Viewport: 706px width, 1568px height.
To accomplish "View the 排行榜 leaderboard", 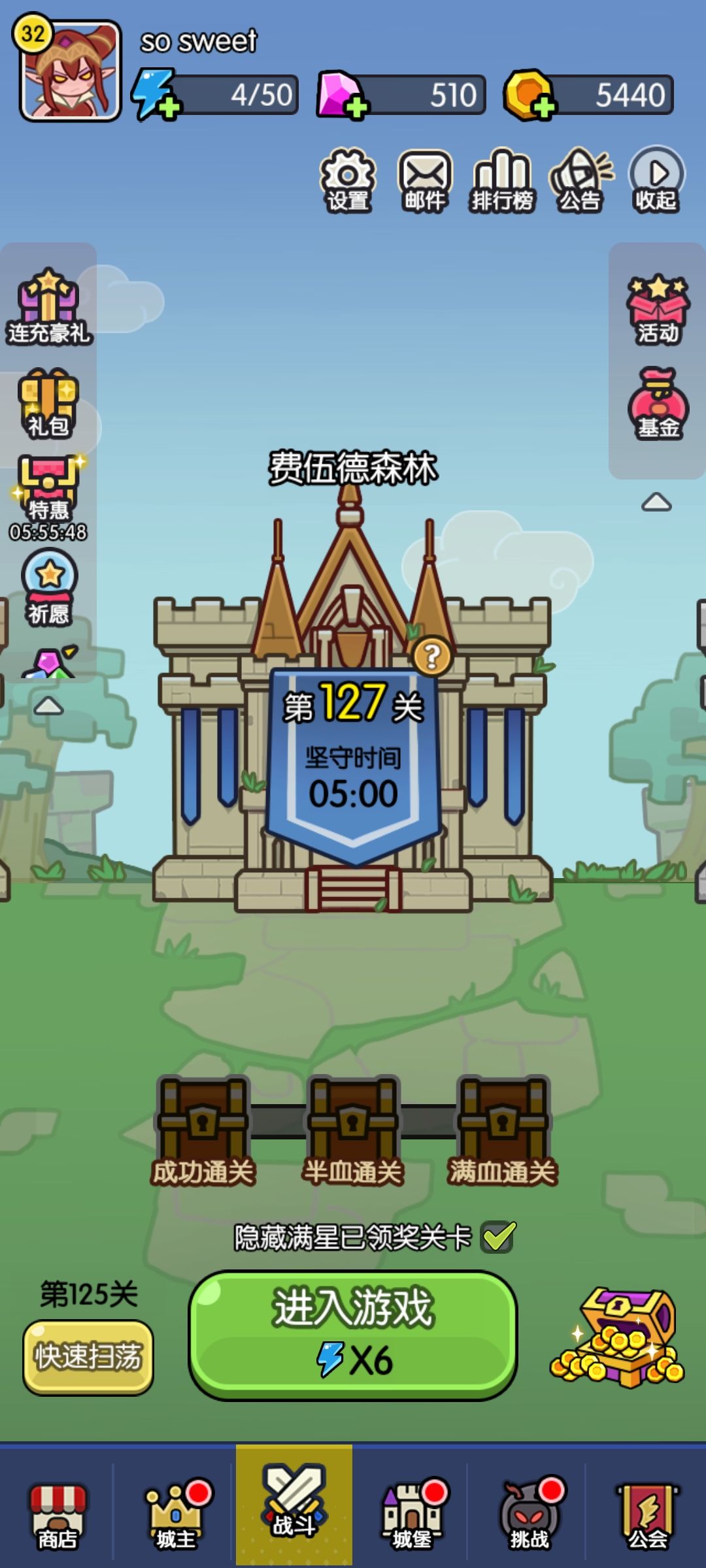I will (502, 181).
